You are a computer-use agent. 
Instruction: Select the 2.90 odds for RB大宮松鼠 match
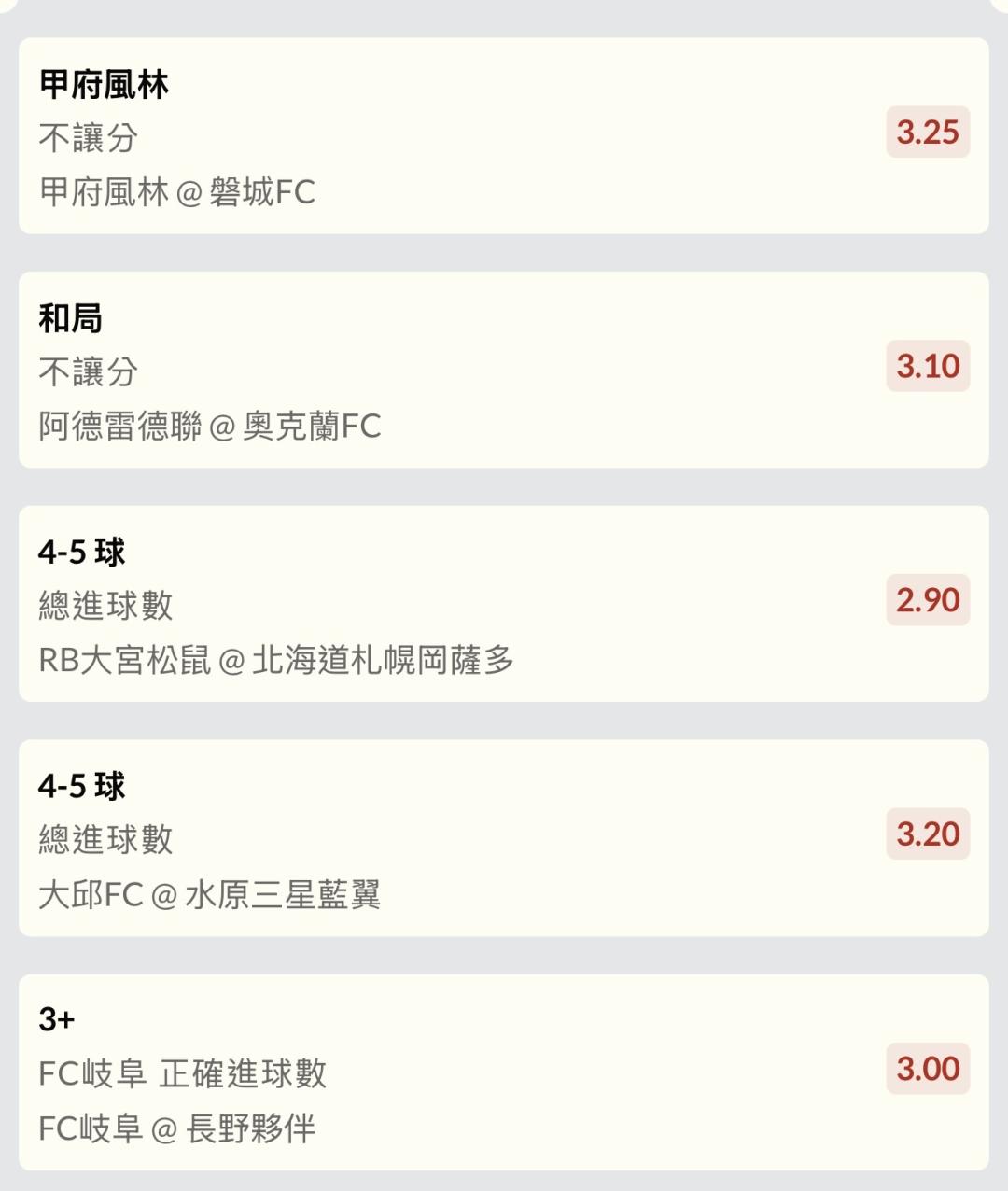[928, 600]
